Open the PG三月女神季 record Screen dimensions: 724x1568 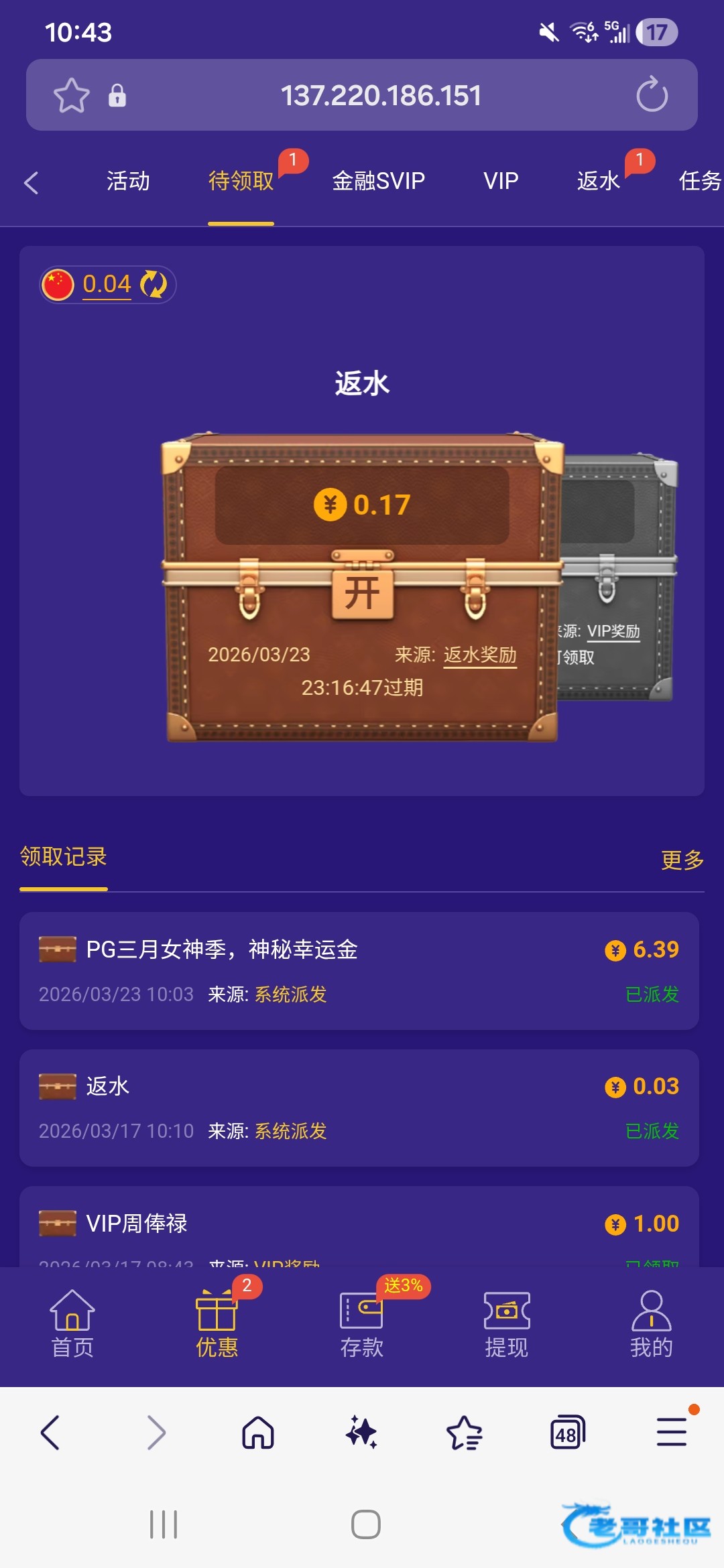(x=359, y=971)
